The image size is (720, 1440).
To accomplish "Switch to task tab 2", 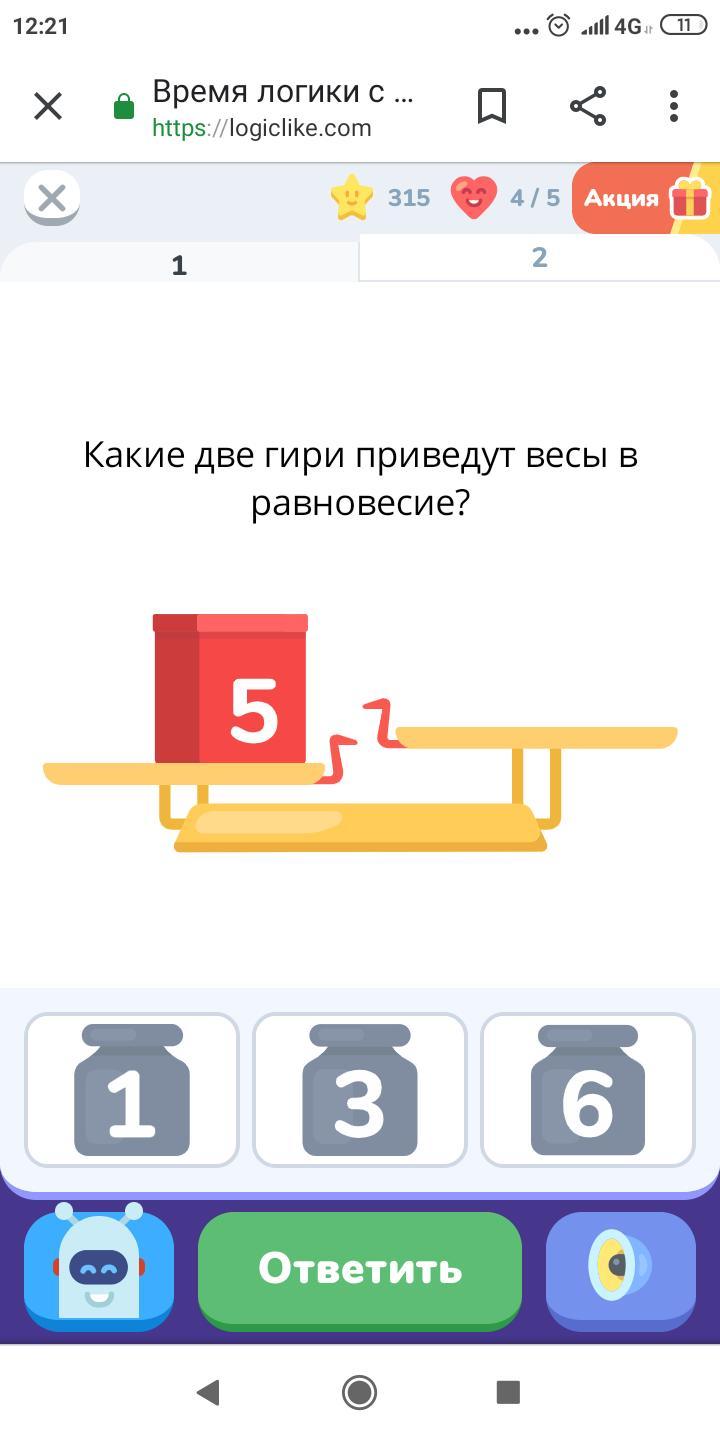I will coord(540,257).
